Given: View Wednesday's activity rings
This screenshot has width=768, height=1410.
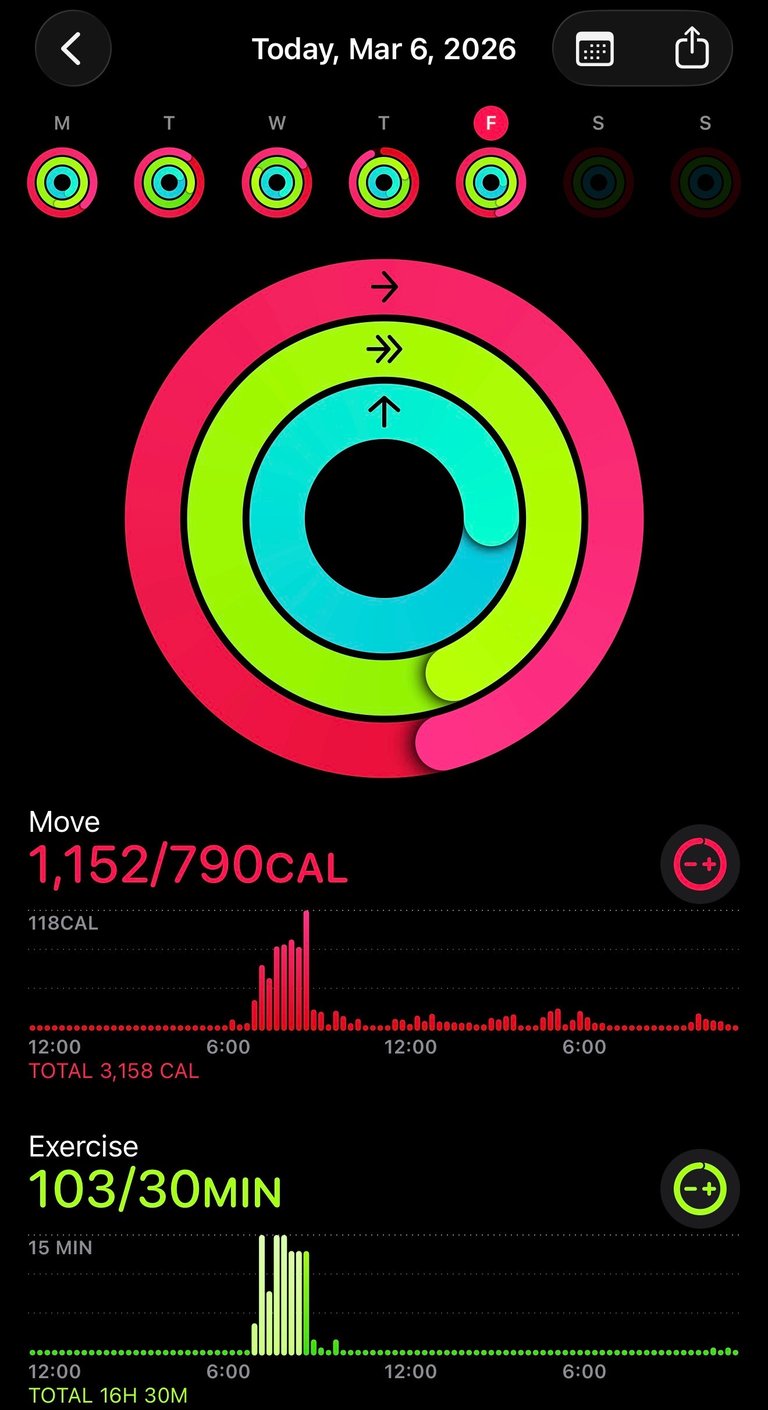Looking at the screenshot, I should (276, 183).
